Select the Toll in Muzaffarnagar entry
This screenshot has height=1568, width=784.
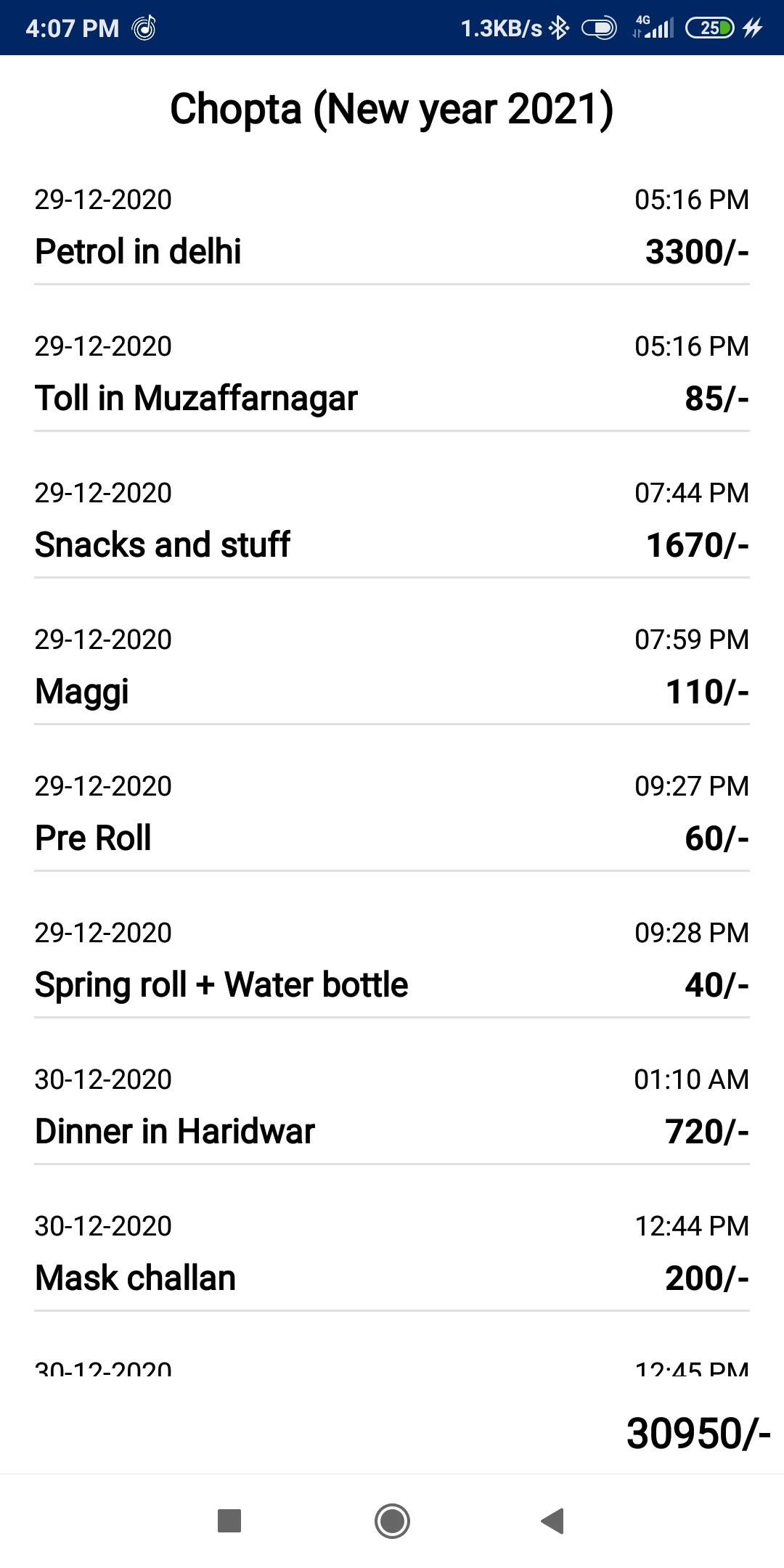coord(392,372)
